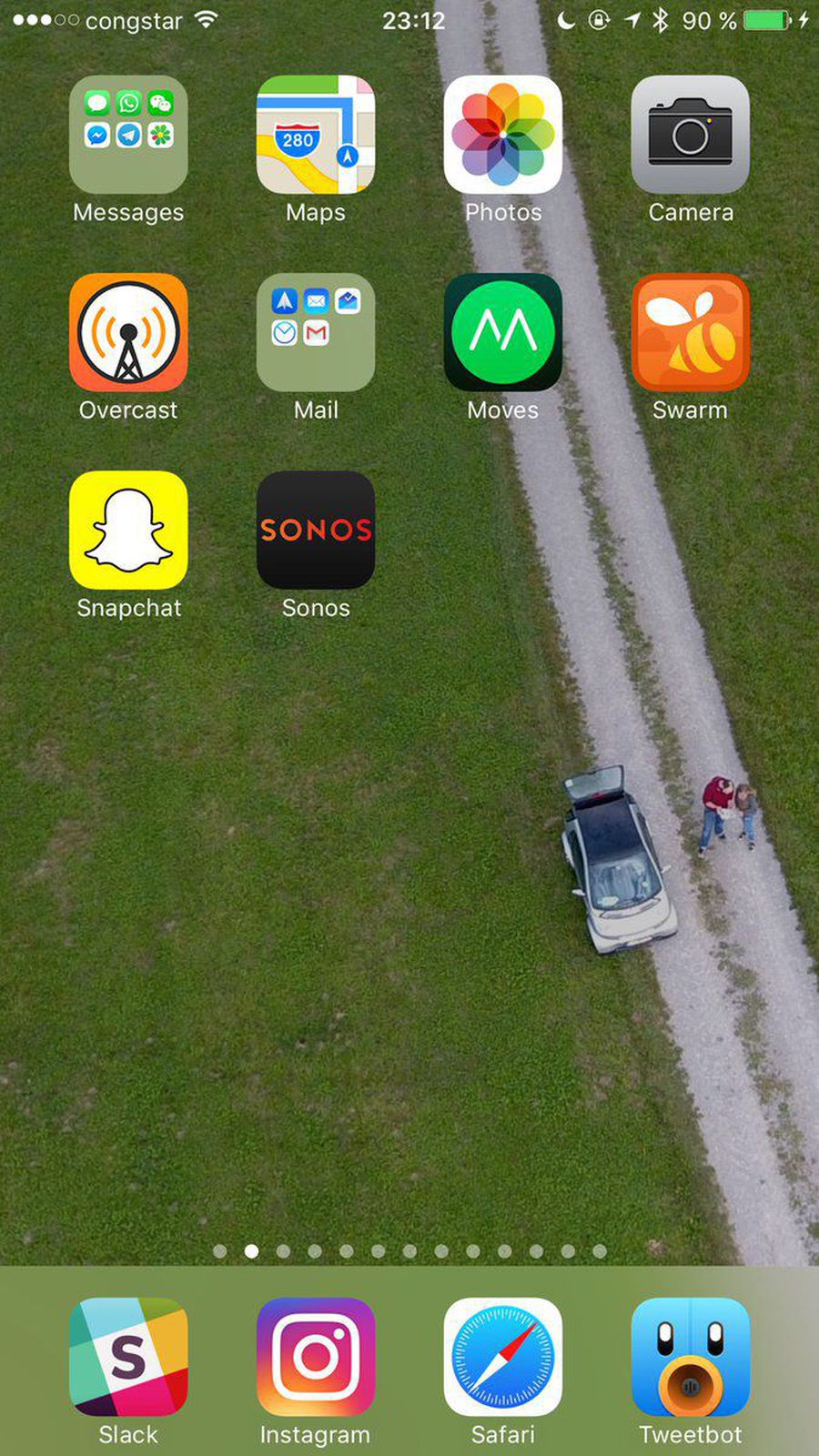
Task: Open the Swarm app
Action: [690, 332]
